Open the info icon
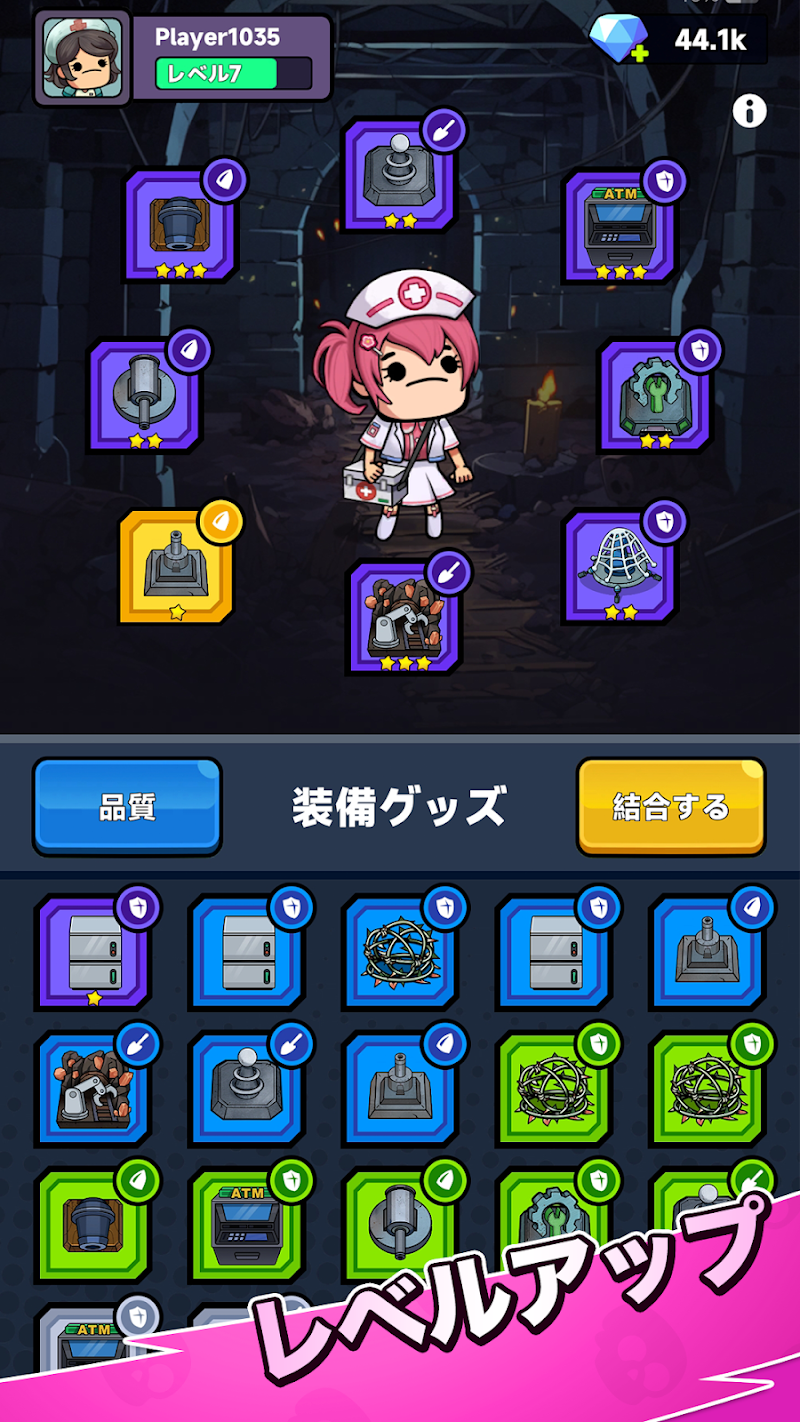Image resolution: width=800 pixels, height=1422 pixels. click(x=749, y=111)
